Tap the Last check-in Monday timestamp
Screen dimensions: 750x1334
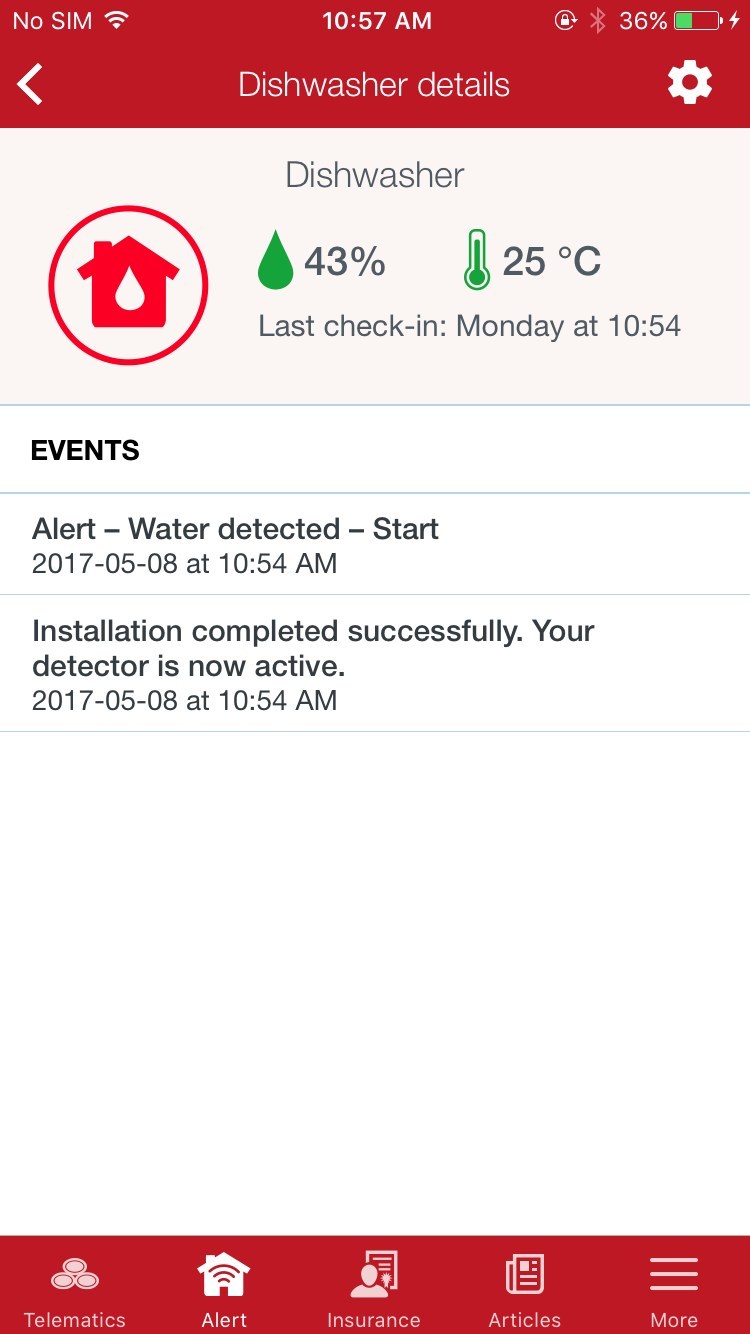tap(468, 326)
